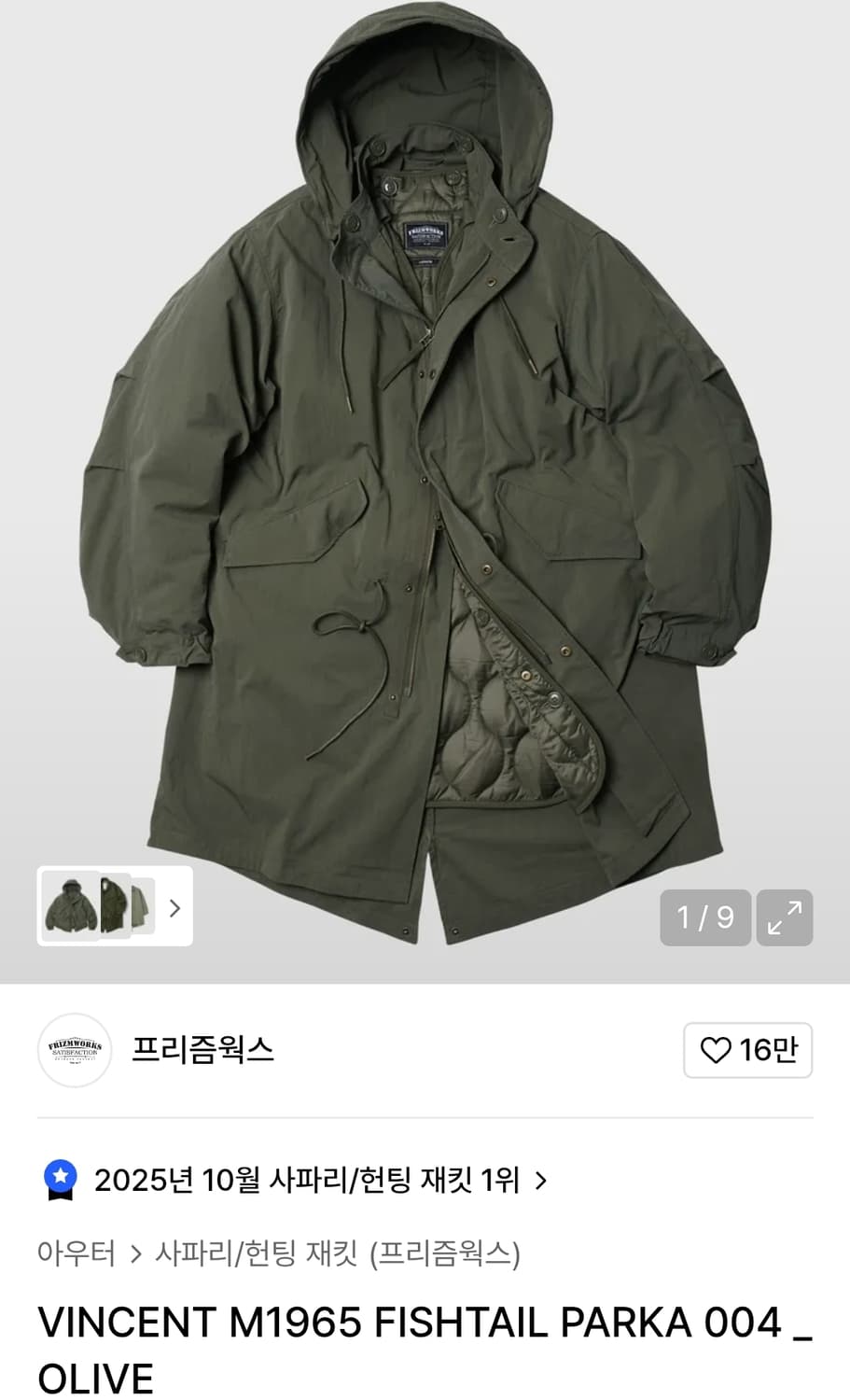Image resolution: width=850 pixels, height=1400 pixels.
Task: Click the circular FRIZMWORKS brand logo
Action: (74, 1050)
